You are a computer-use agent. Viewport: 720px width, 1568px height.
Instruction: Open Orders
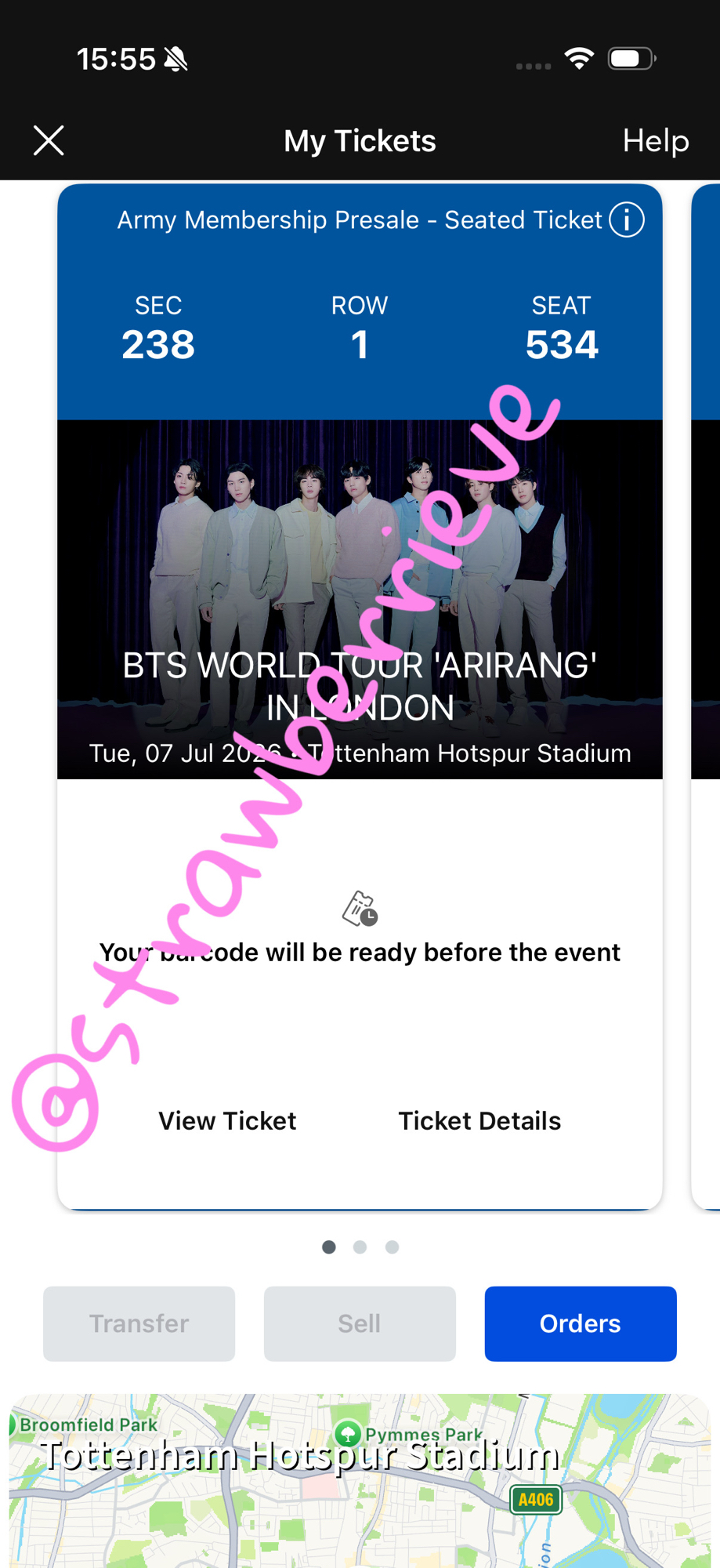580,1323
